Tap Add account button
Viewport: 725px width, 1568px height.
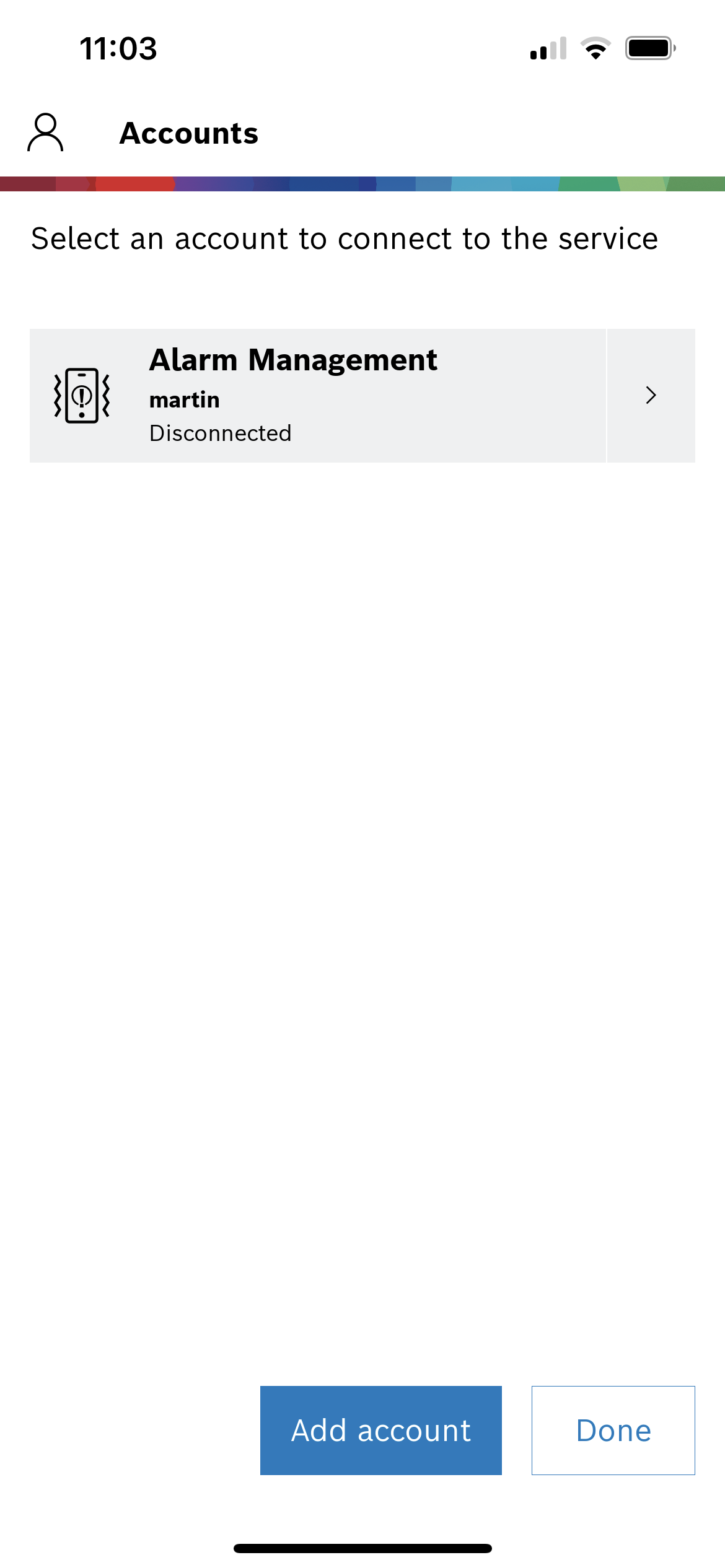(380, 1431)
